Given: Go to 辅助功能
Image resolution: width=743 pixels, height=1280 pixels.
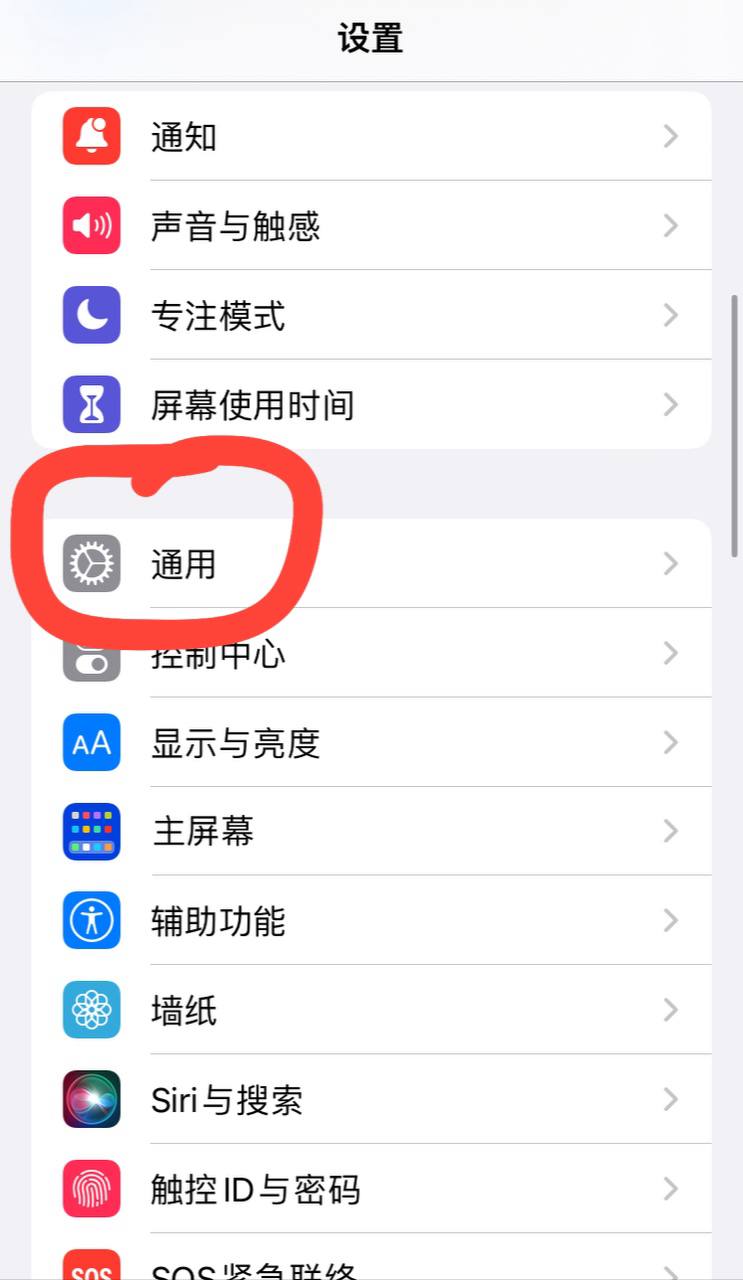Looking at the screenshot, I should 370,921.
